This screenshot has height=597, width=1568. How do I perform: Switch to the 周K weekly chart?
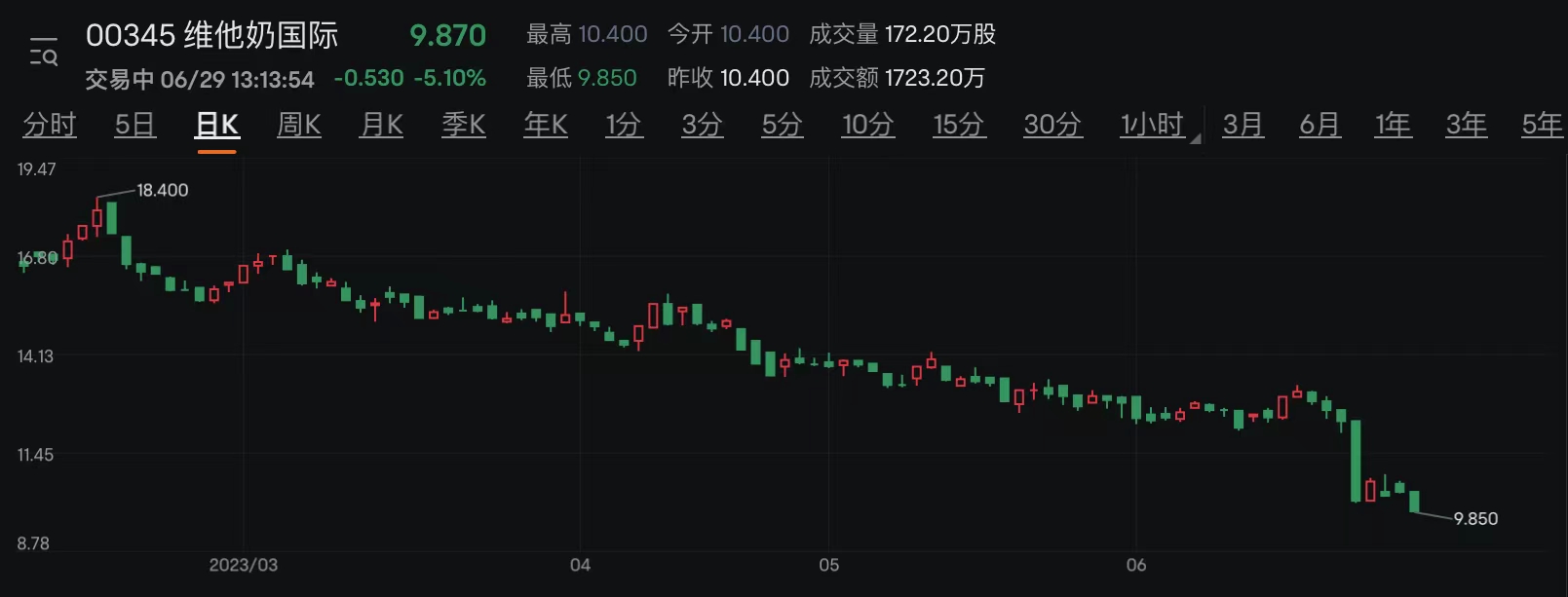(298, 125)
